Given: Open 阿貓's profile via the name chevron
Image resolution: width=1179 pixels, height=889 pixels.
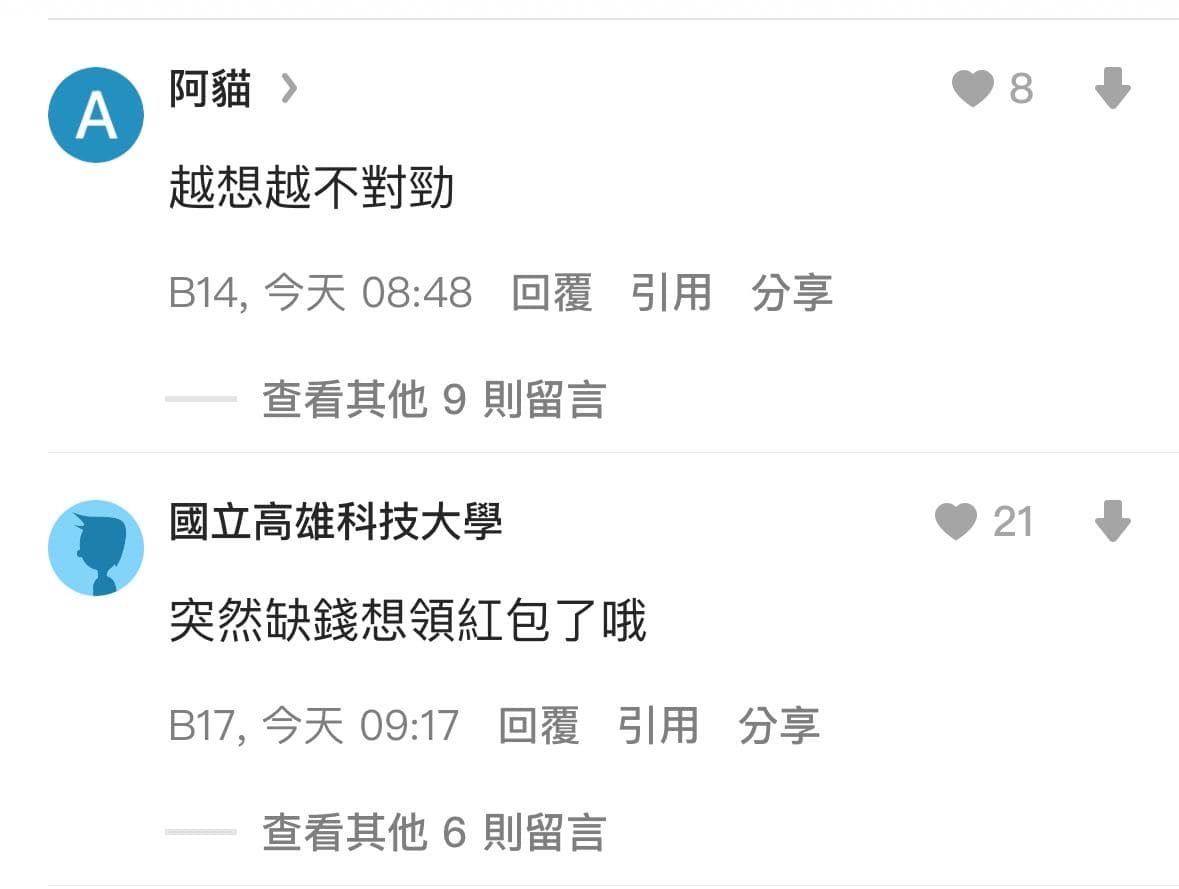Looking at the screenshot, I should 289,89.
